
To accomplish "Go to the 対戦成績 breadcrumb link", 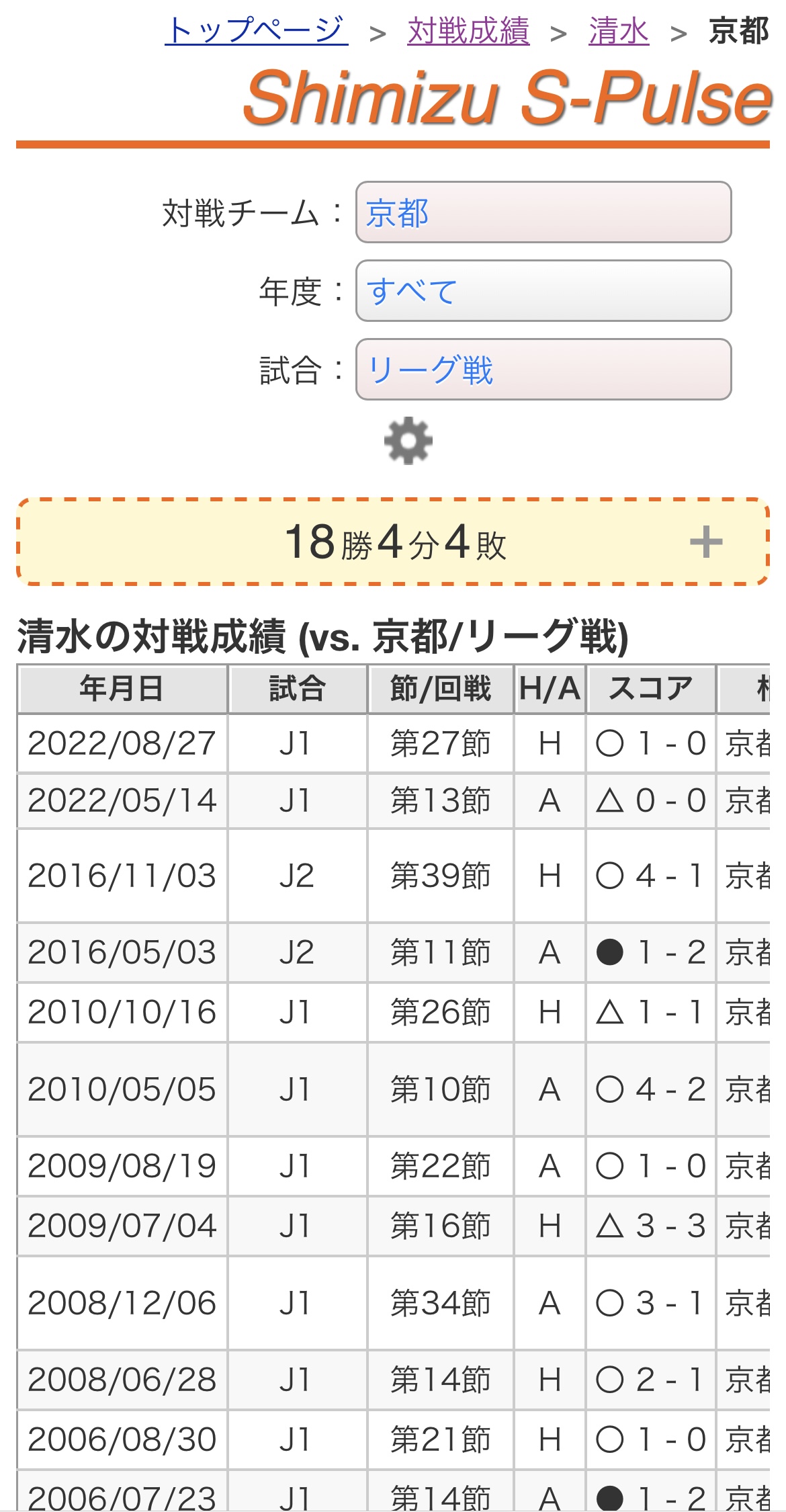I will [x=468, y=31].
